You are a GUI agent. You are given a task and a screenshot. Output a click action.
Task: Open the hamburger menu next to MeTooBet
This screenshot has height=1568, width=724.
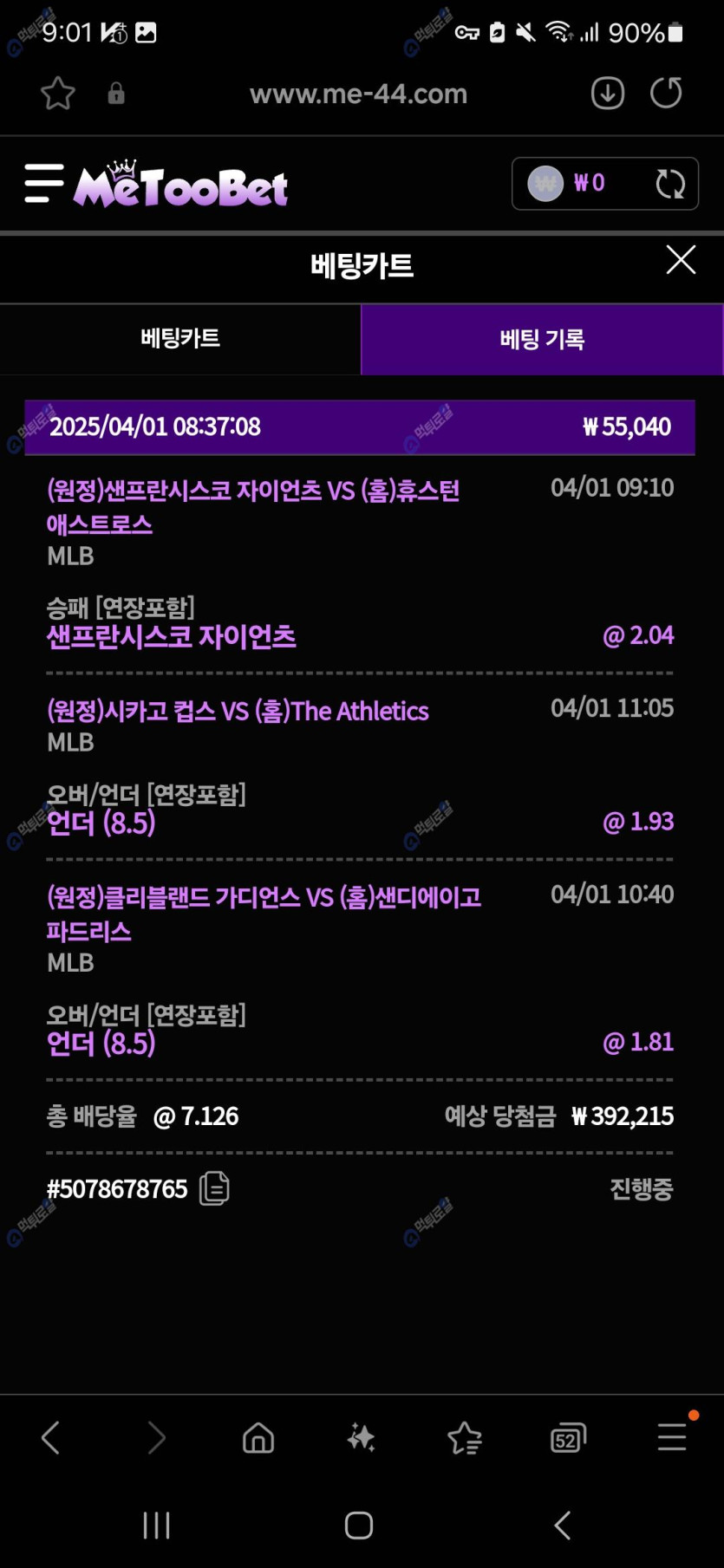tap(43, 183)
